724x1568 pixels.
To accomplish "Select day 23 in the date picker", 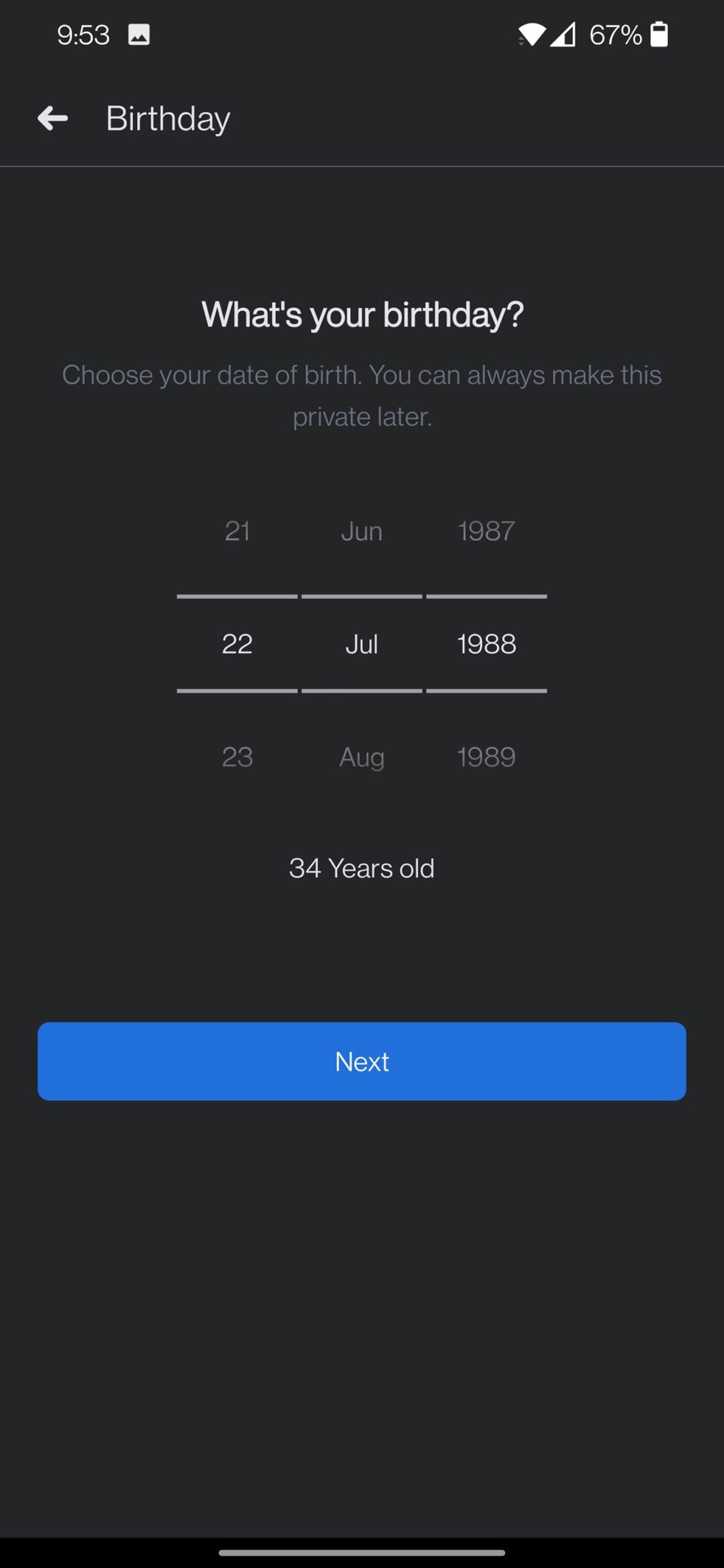I will [238, 757].
